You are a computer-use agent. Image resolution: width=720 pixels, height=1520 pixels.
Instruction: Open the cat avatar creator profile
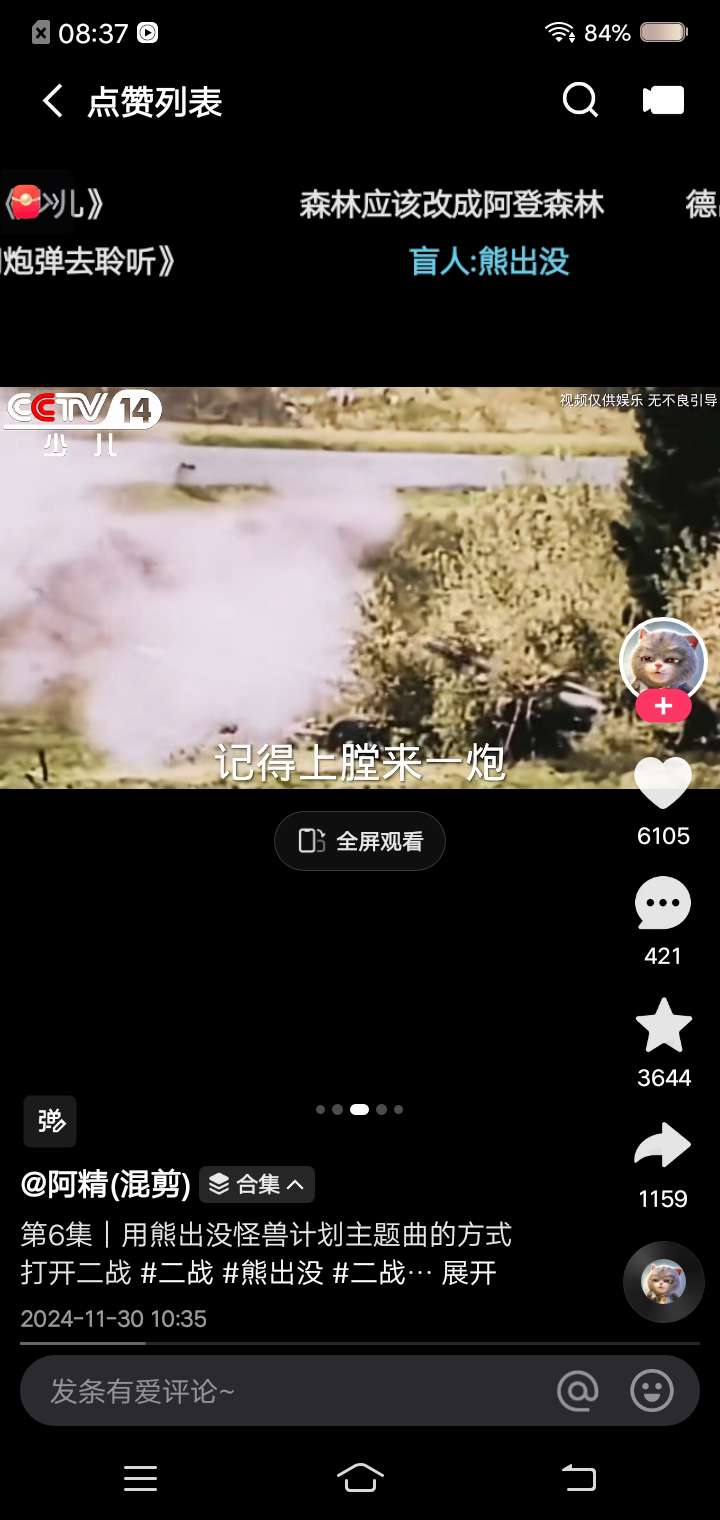pos(663,660)
